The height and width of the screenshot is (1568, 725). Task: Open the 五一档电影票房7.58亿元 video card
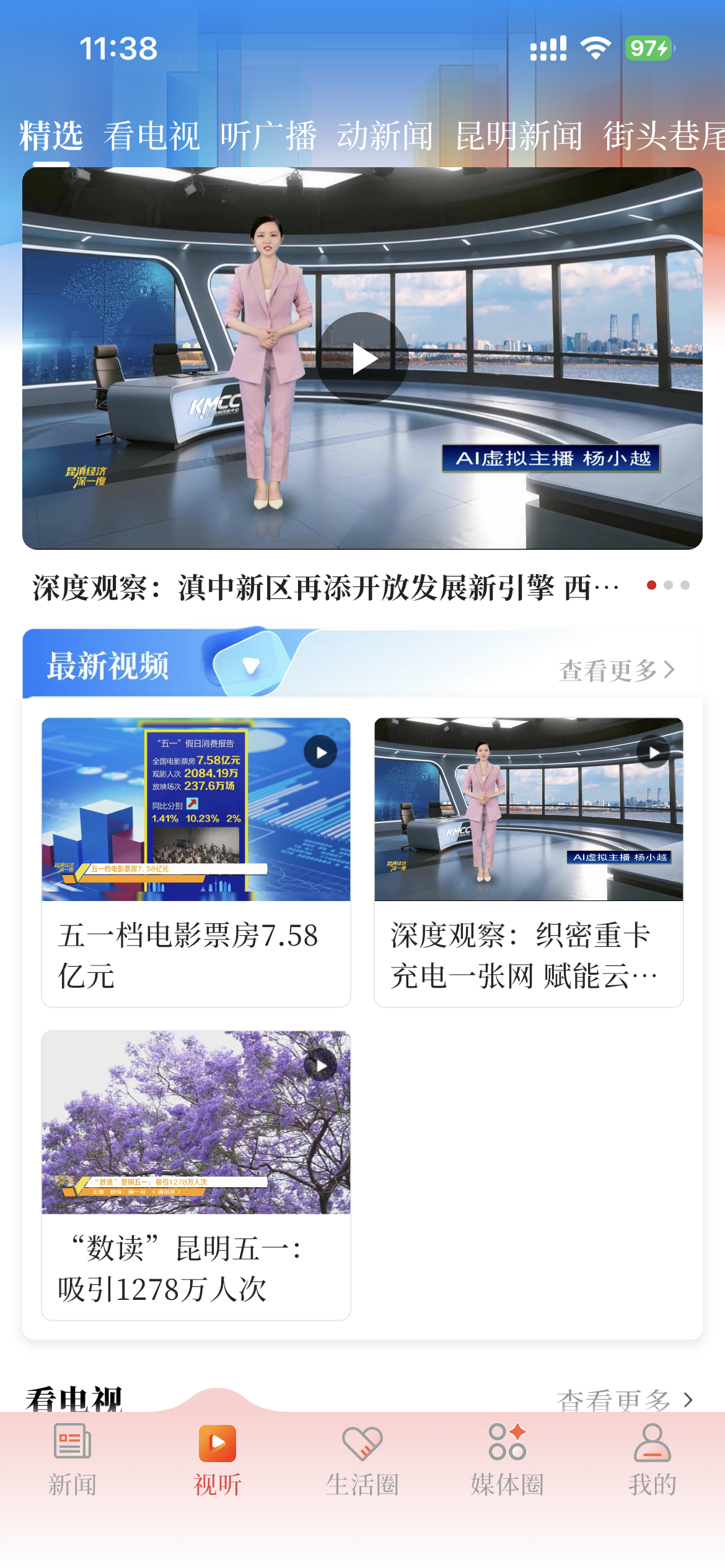(196, 862)
